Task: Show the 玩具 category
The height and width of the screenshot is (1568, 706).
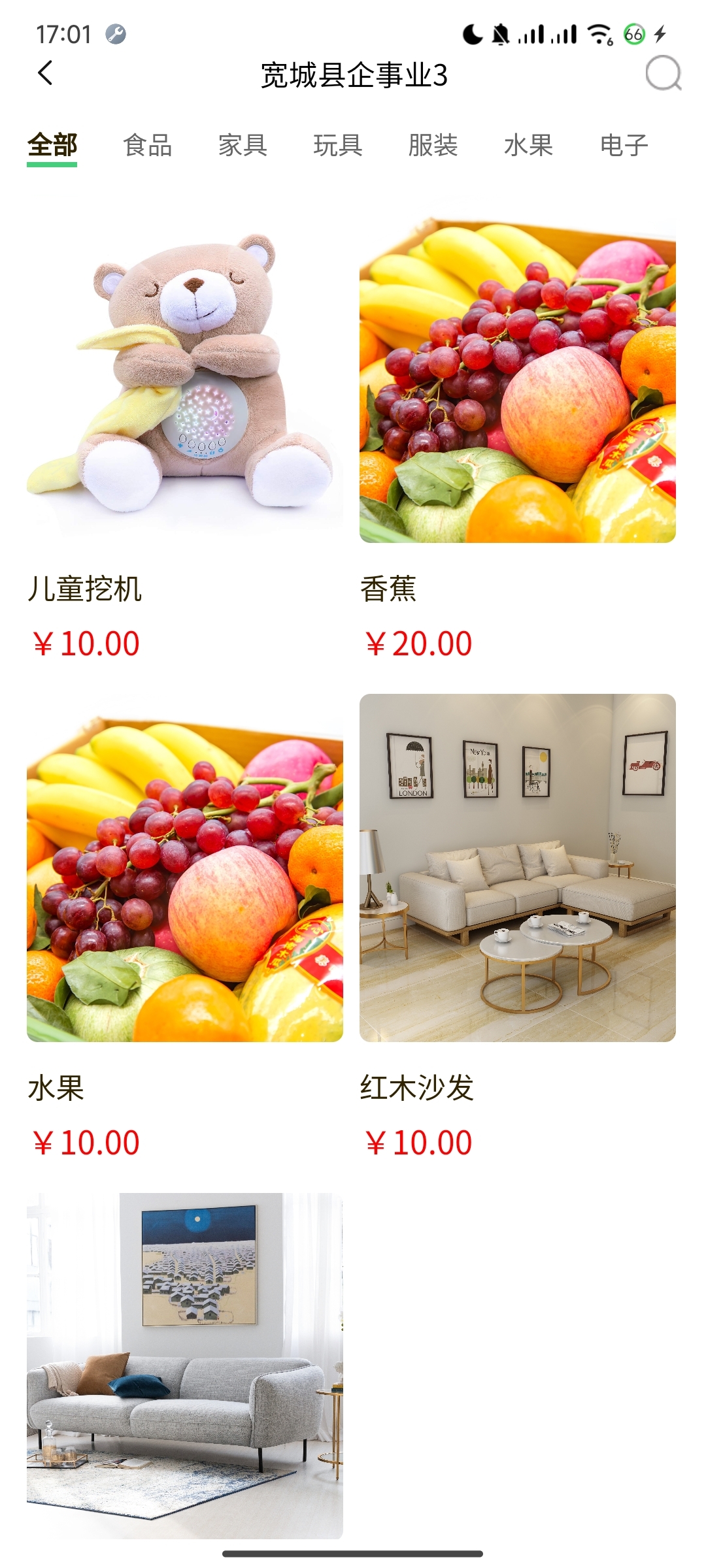Action: click(x=338, y=145)
